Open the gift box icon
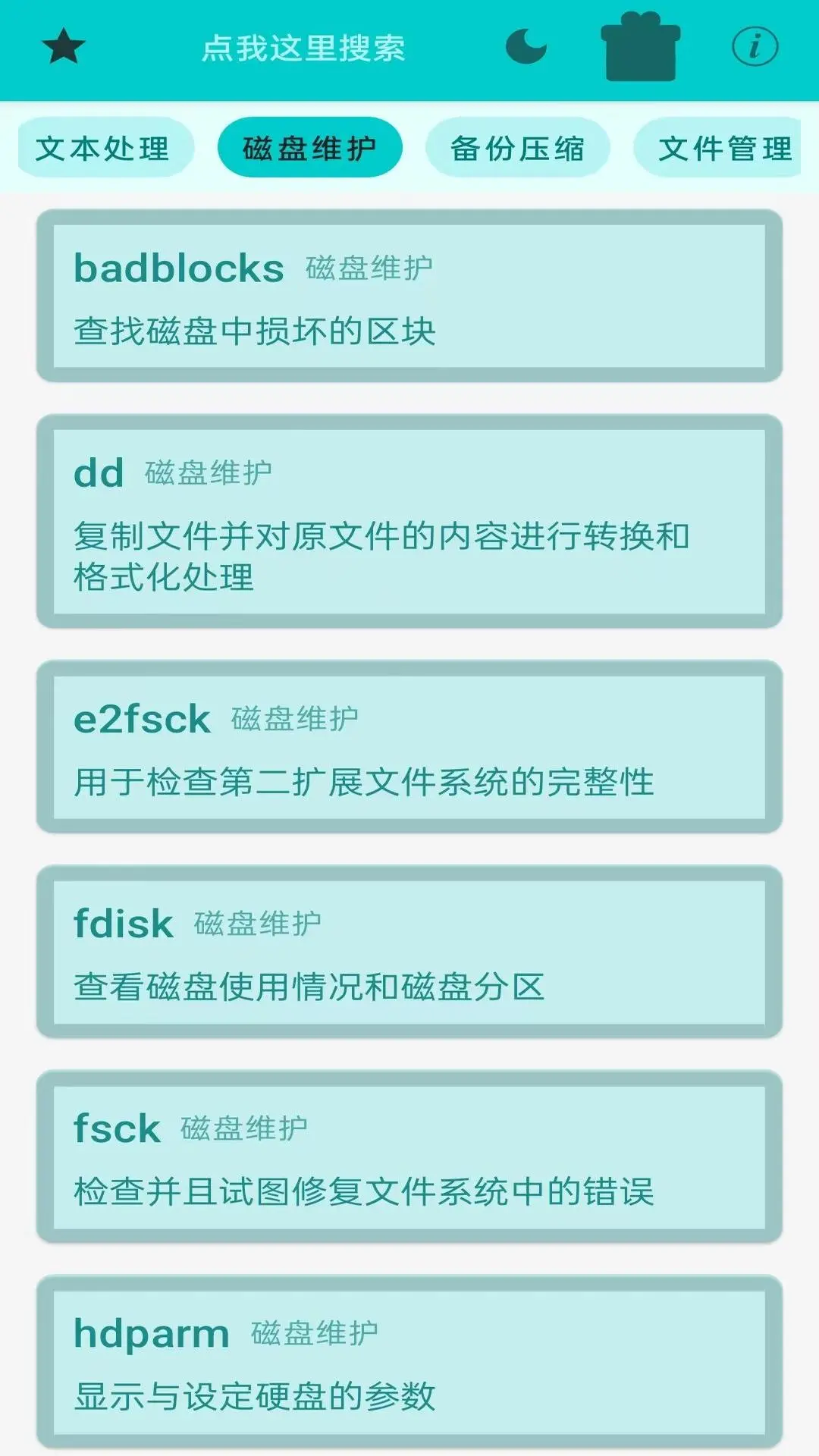 pos(641,46)
